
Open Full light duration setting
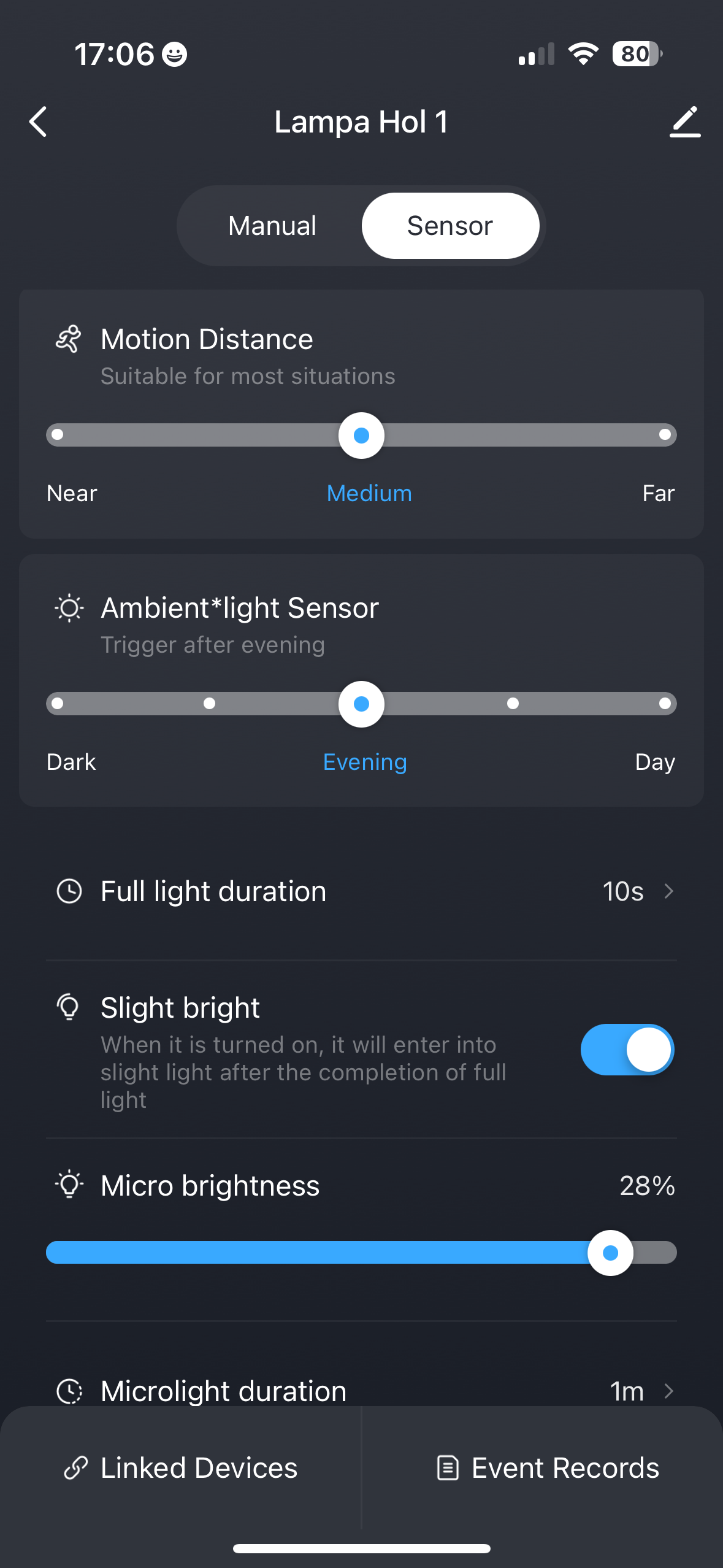(361, 891)
